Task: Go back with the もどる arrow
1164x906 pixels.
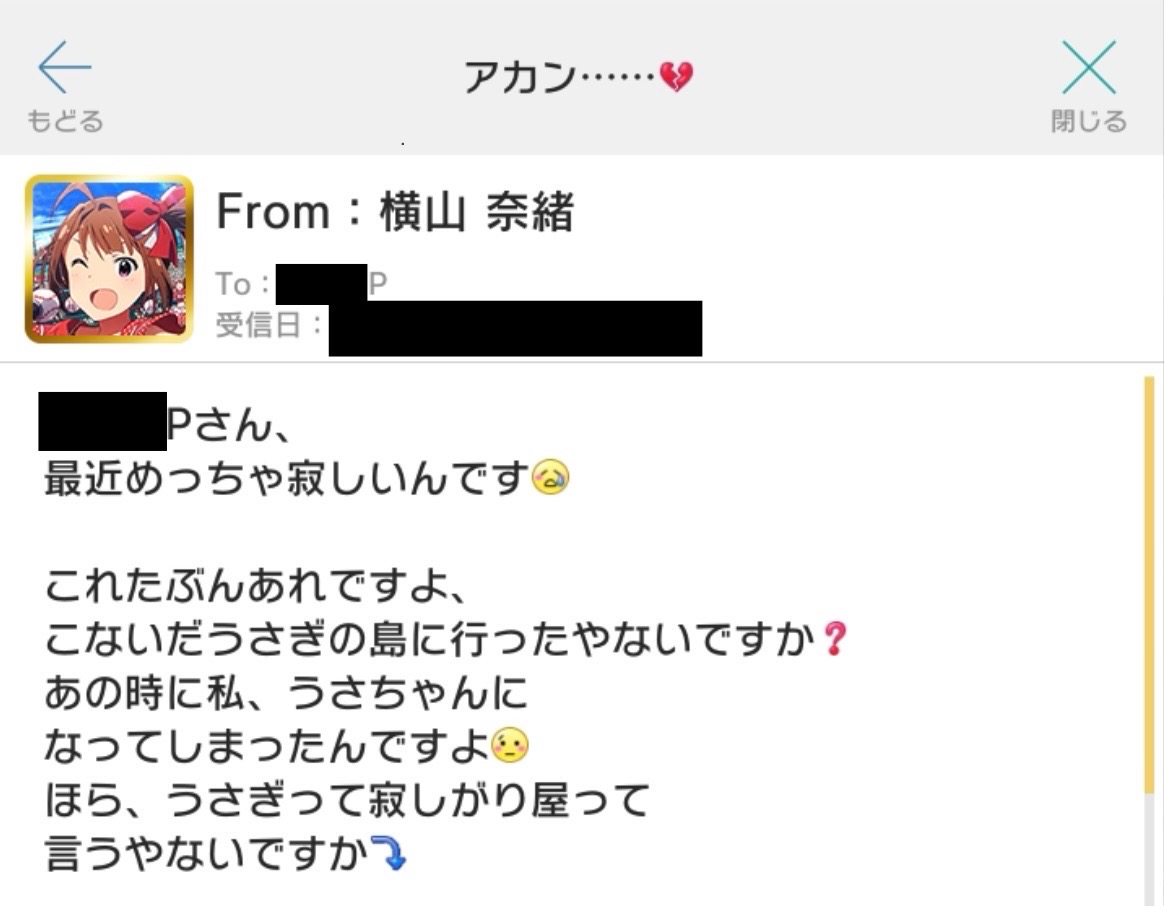Action: (64, 84)
